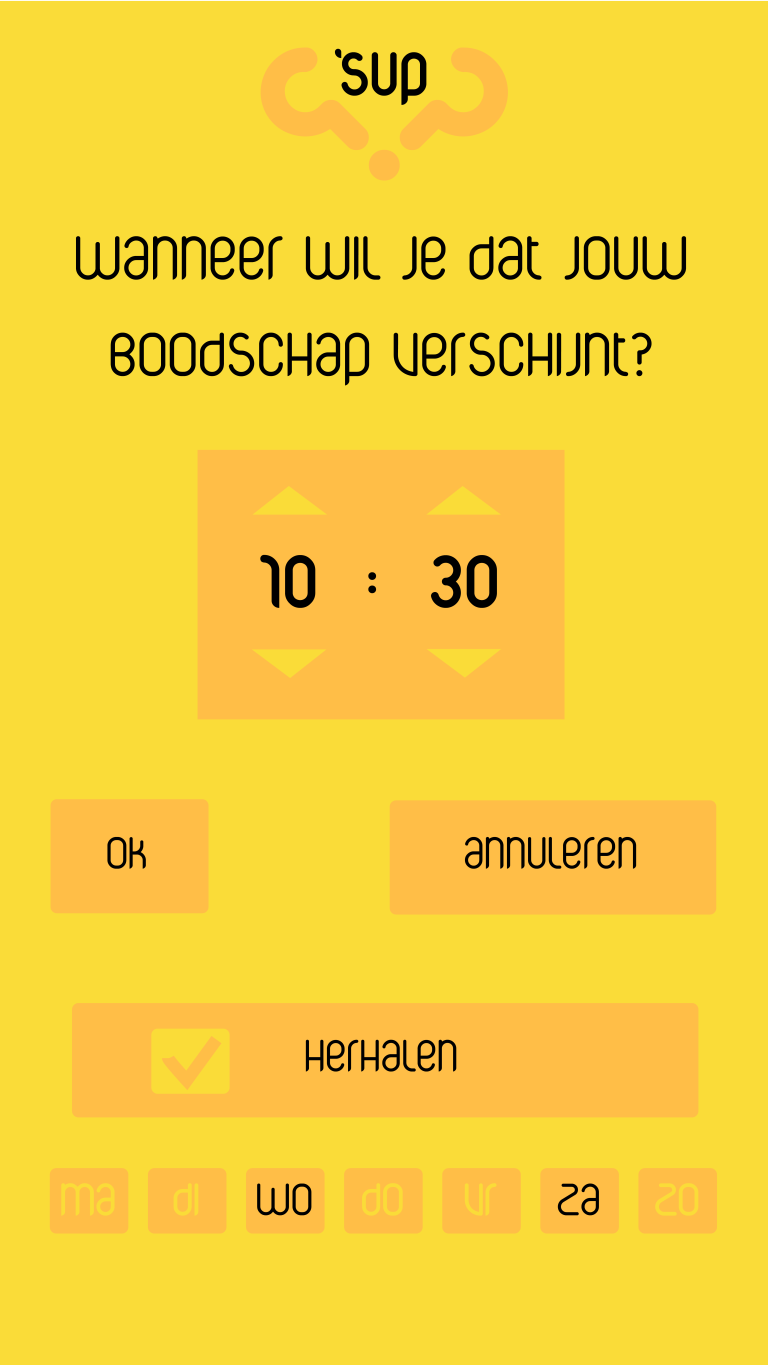Cancel with the annuleren button
768x1365 pixels.
coord(552,856)
